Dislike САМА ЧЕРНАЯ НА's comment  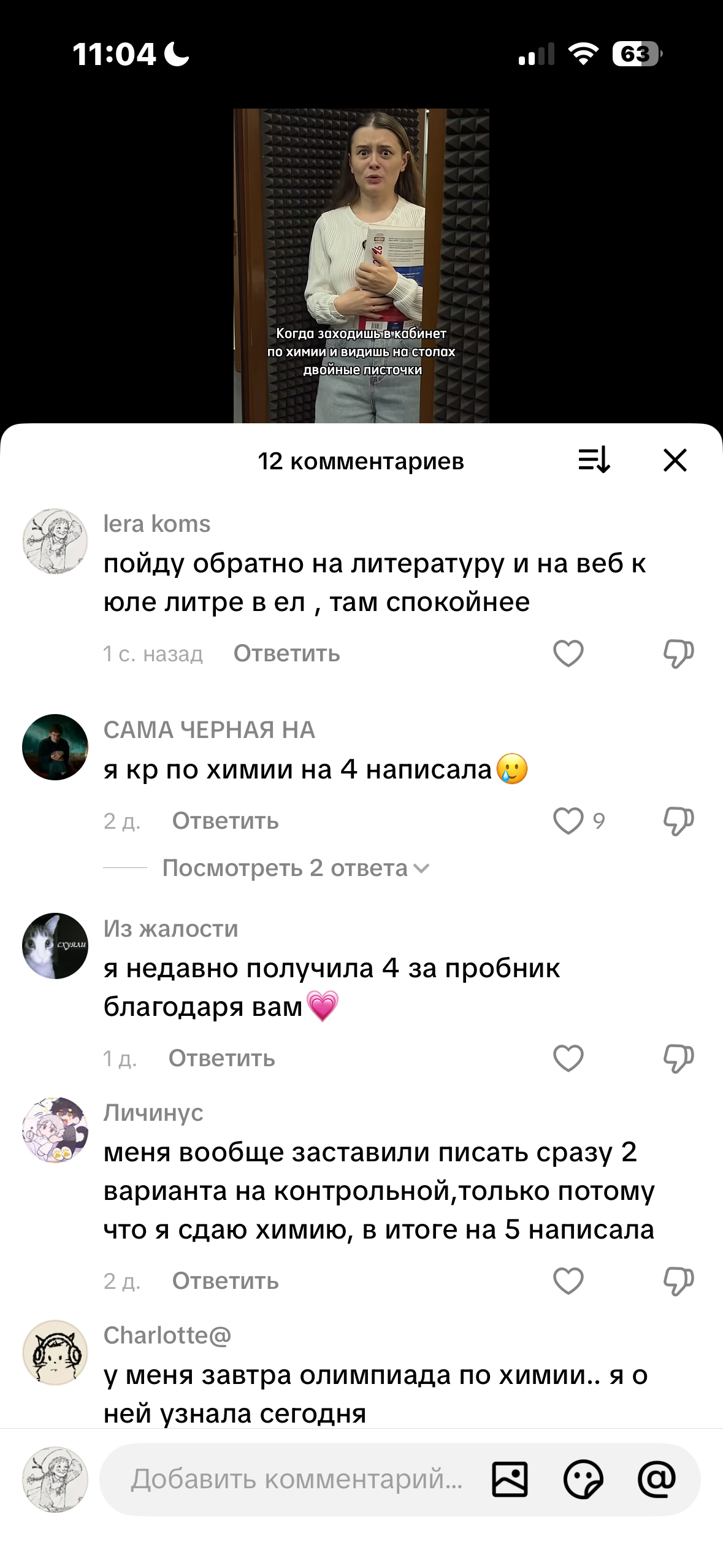(x=678, y=821)
